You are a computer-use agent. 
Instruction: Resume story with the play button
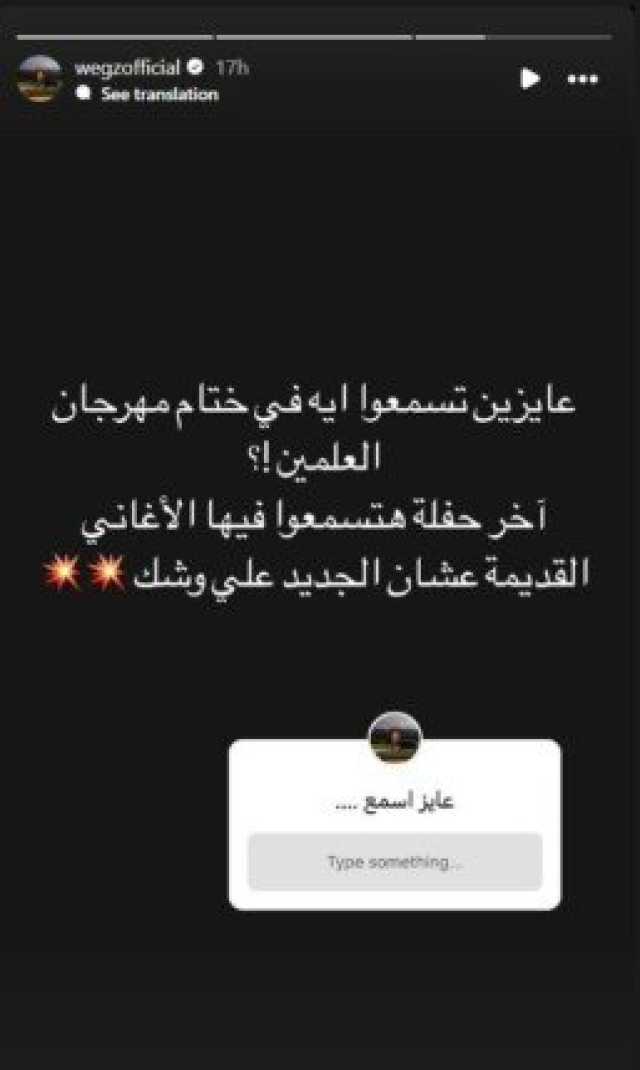pos(530,78)
